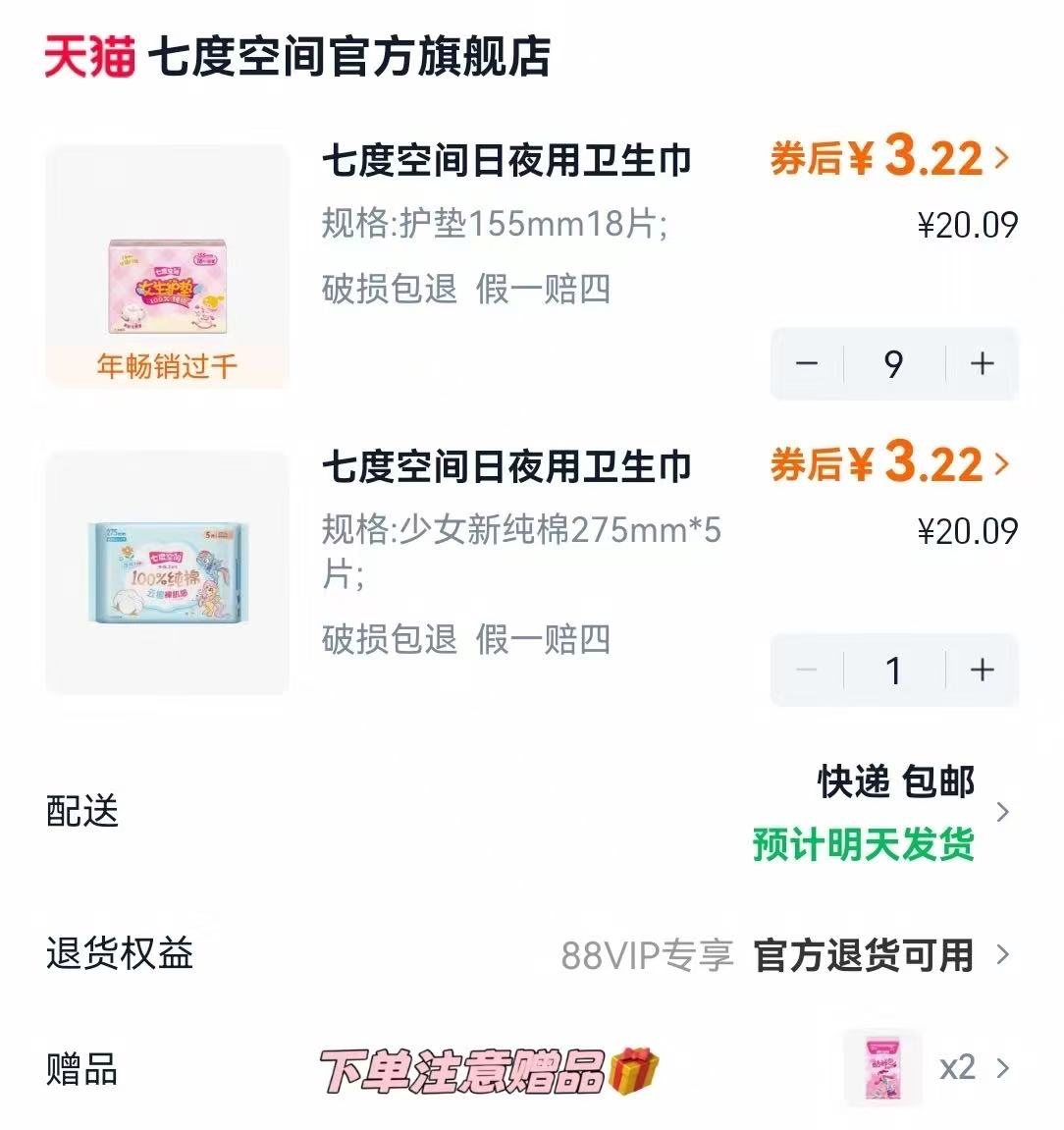Click the first 七度空间日夜用卫生巾 product title
This screenshot has height=1130, width=1064.
click(506, 159)
